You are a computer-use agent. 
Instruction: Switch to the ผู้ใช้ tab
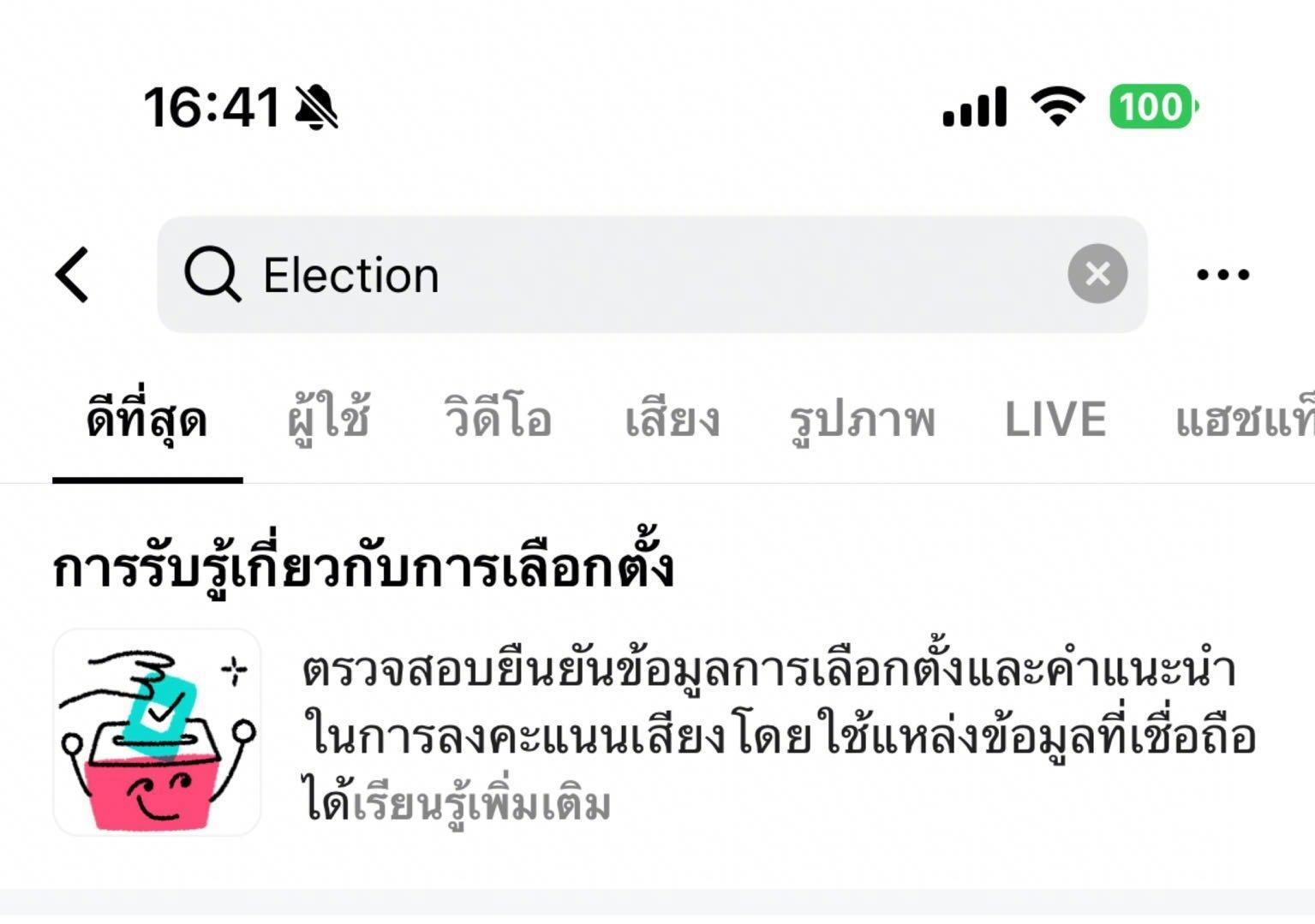[328, 421]
